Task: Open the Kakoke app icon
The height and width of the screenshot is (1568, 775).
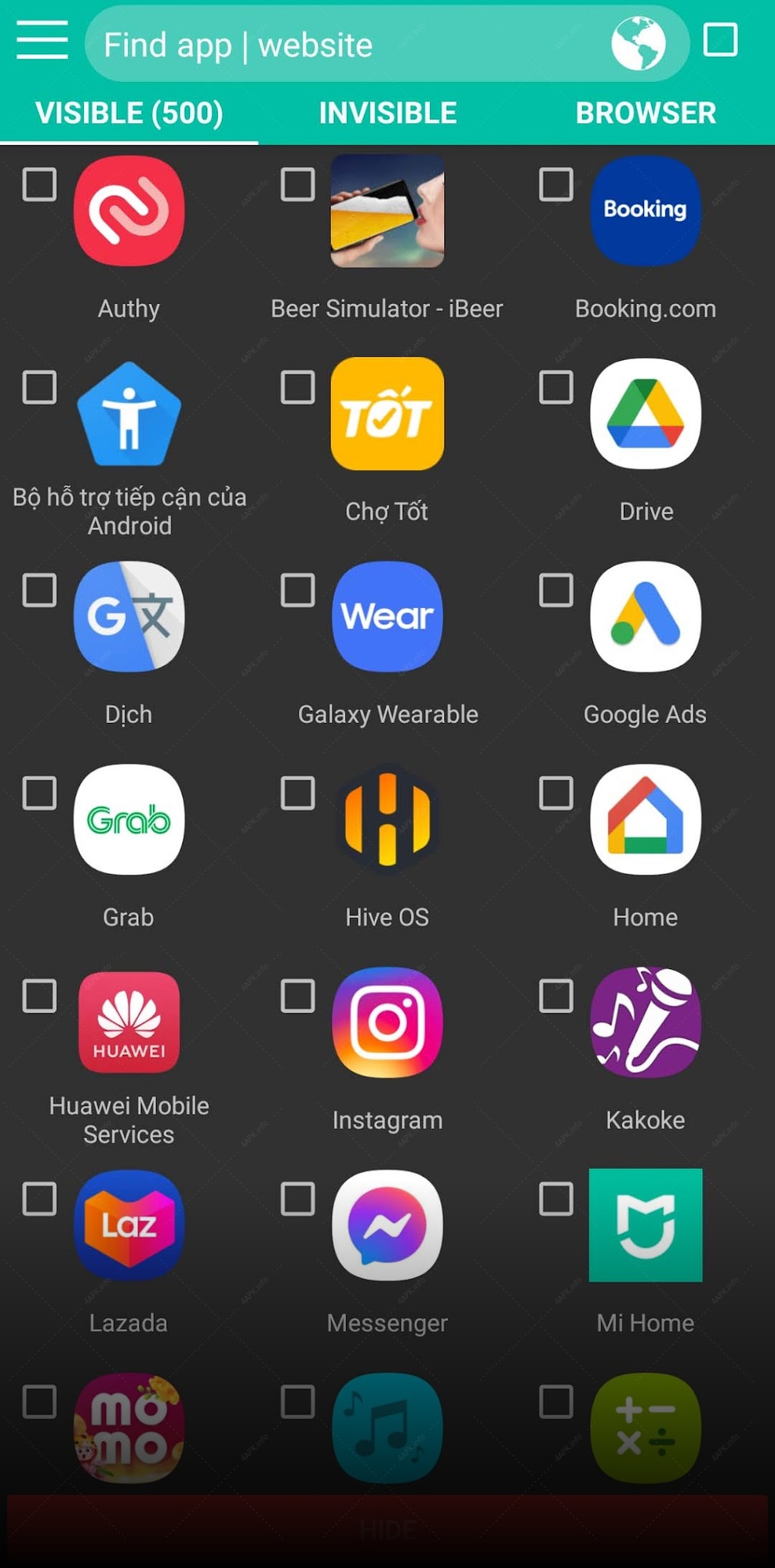Action: (646, 1022)
